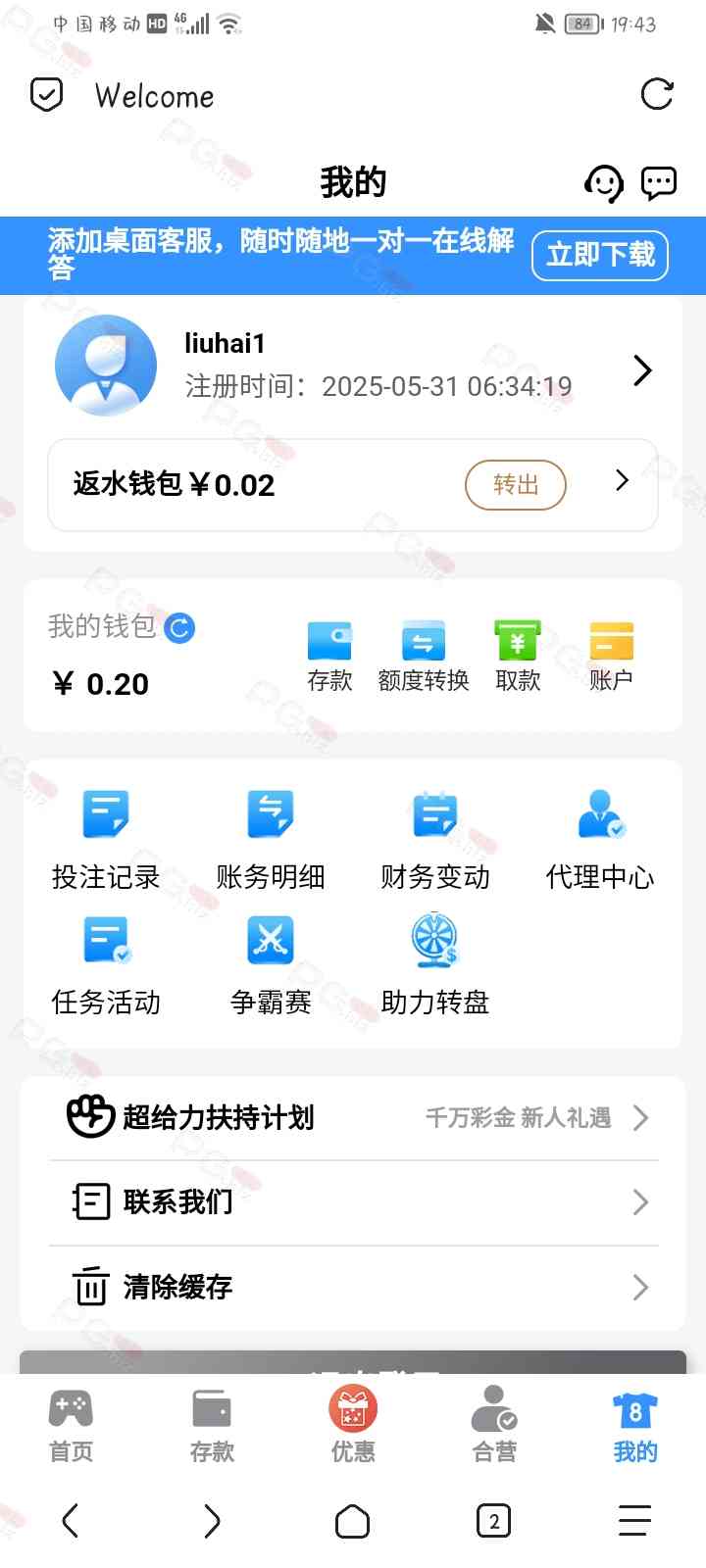Open the 账户 account shortcut
This screenshot has height=1568, width=706.
pyautogui.click(x=611, y=657)
